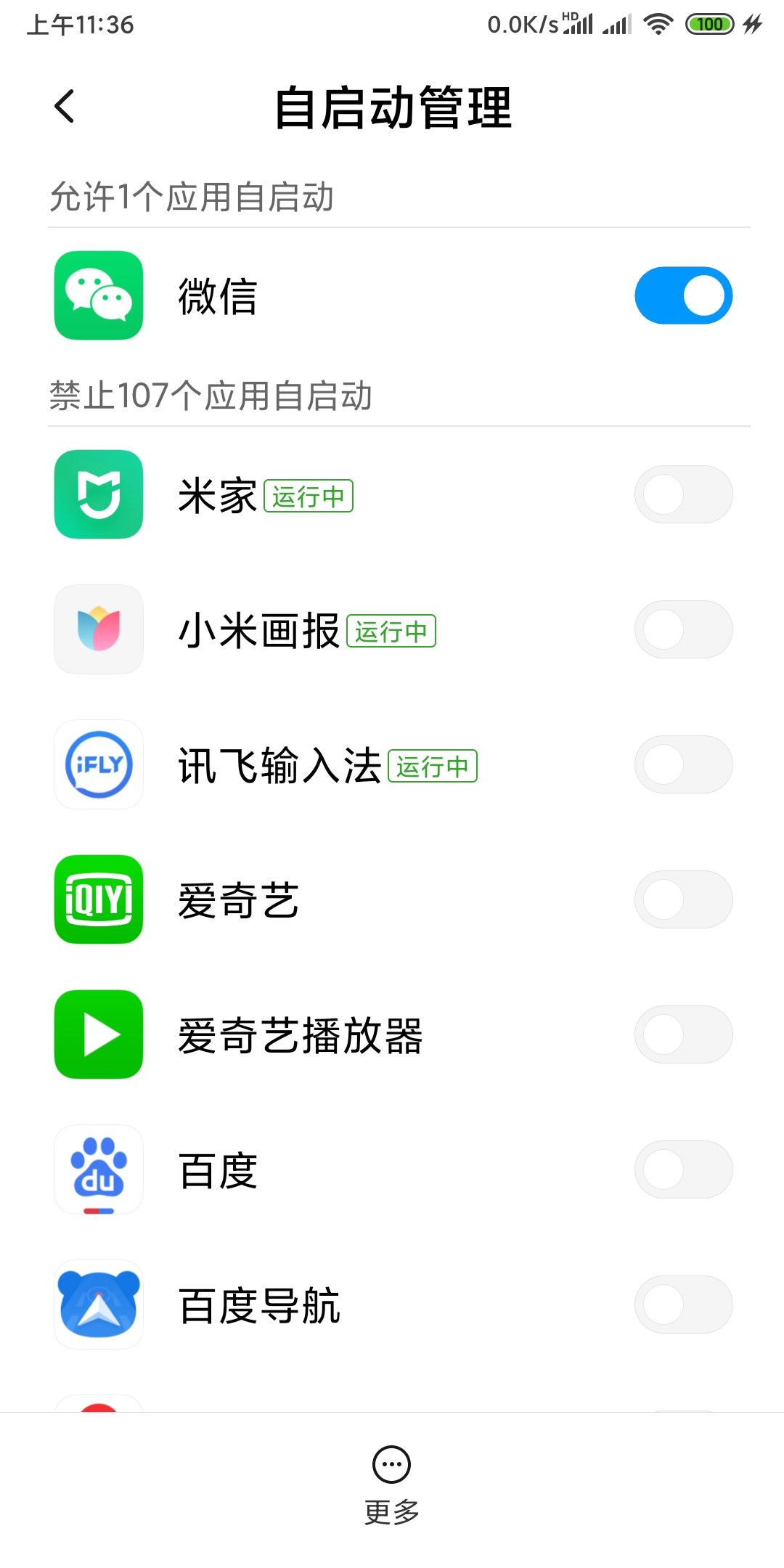Tap the iQIYI (爱奇艺) app icon

coord(99,899)
